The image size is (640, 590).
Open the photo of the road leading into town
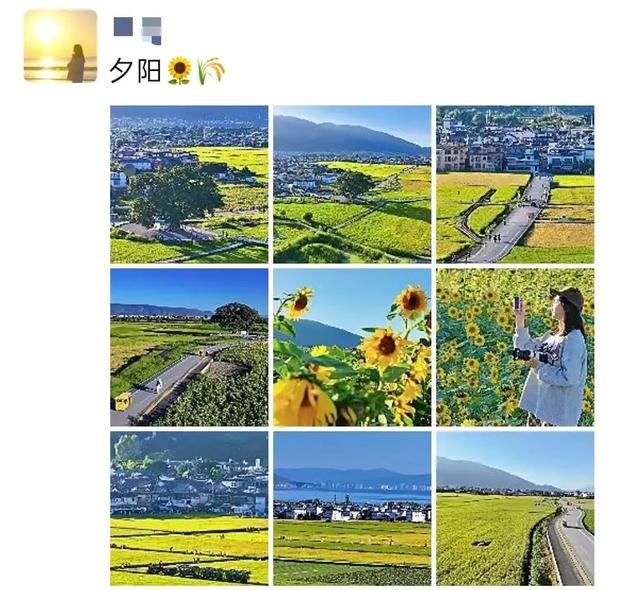coord(515,184)
